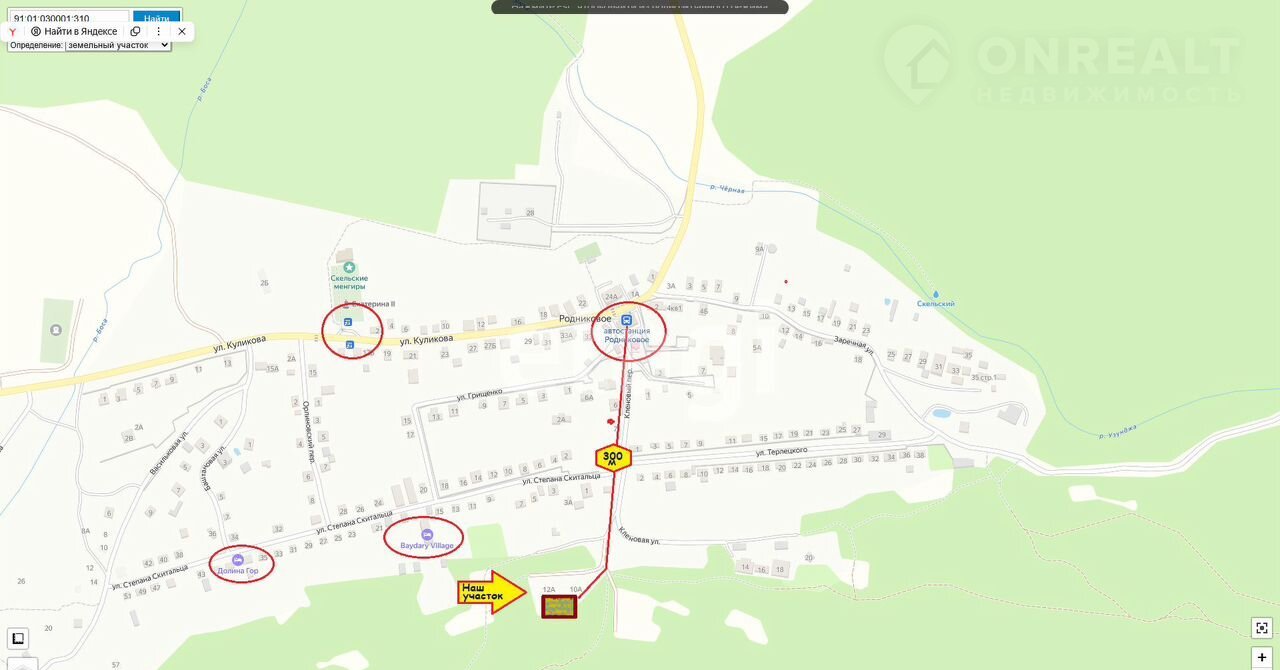Tap the Найти search button
1280x670 pixels.
156,18
